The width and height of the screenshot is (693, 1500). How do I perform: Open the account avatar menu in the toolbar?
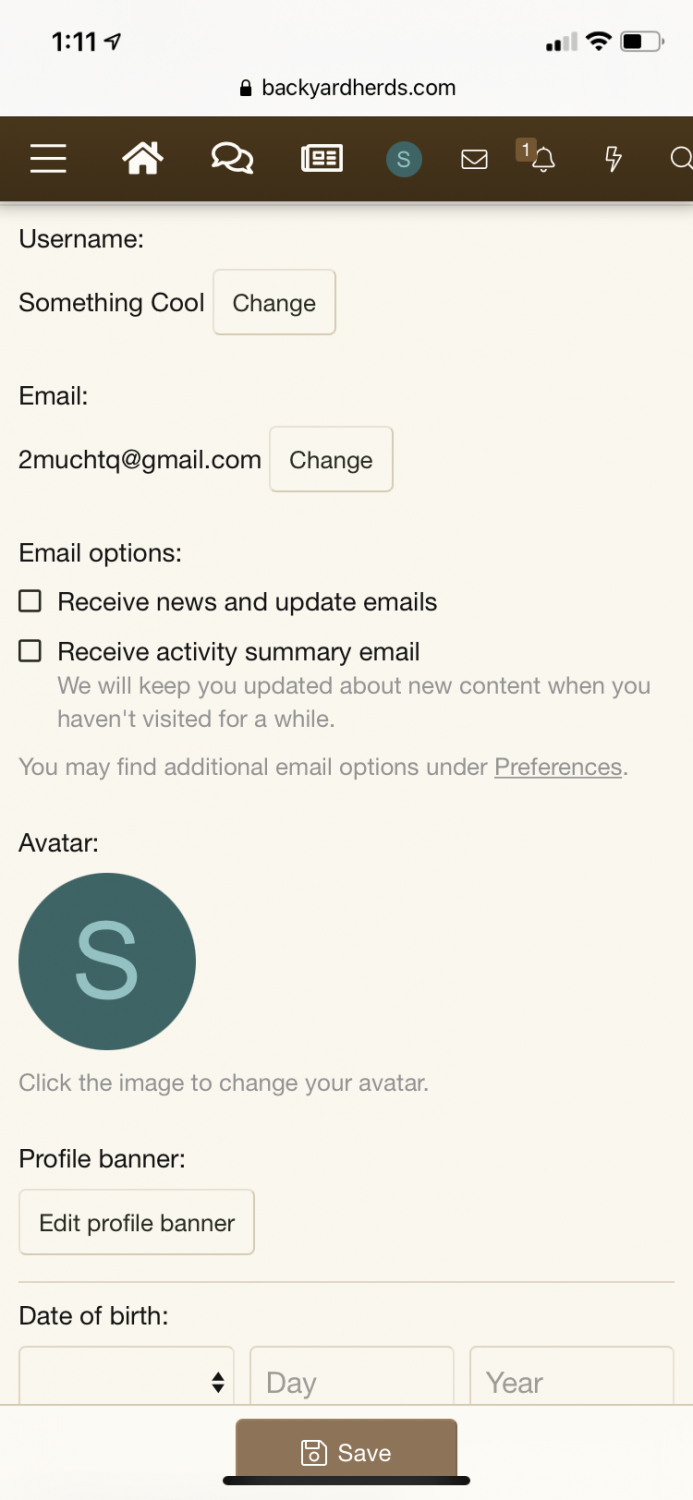404,159
